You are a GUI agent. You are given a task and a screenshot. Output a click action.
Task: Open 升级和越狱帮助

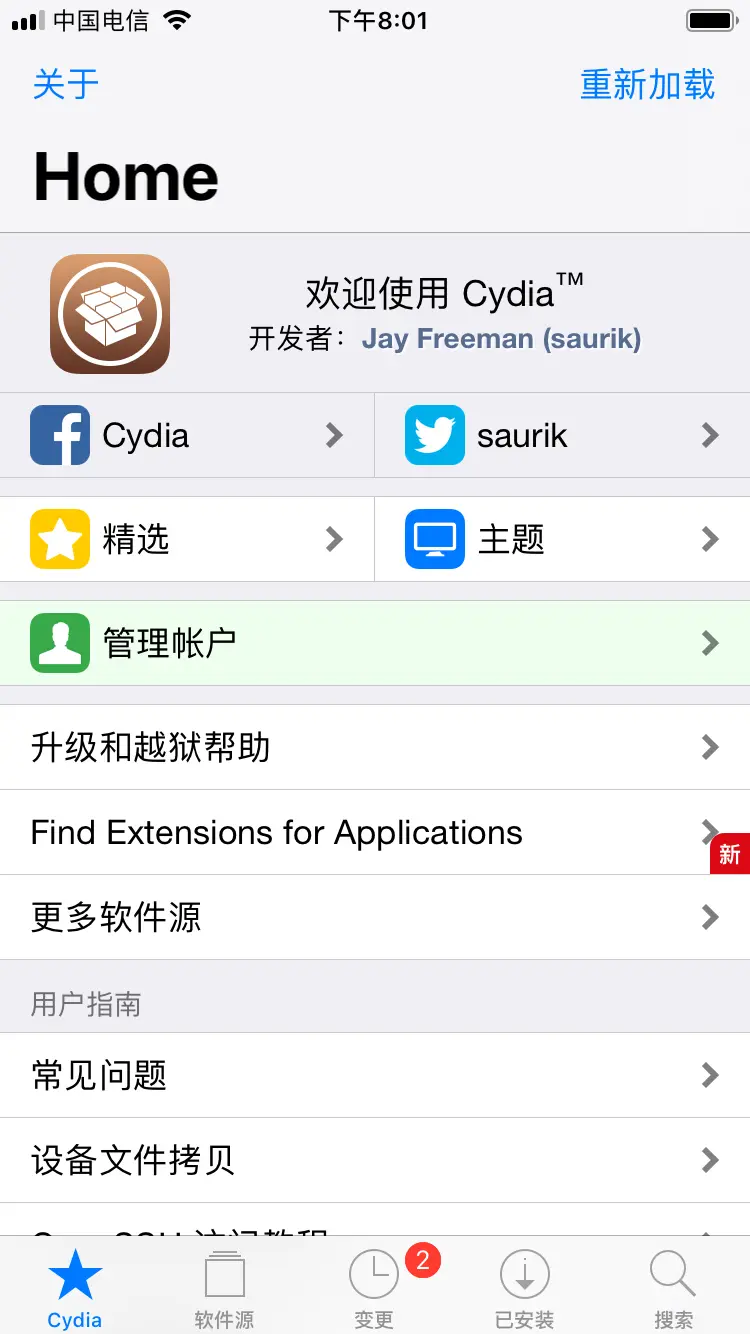tap(375, 748)
